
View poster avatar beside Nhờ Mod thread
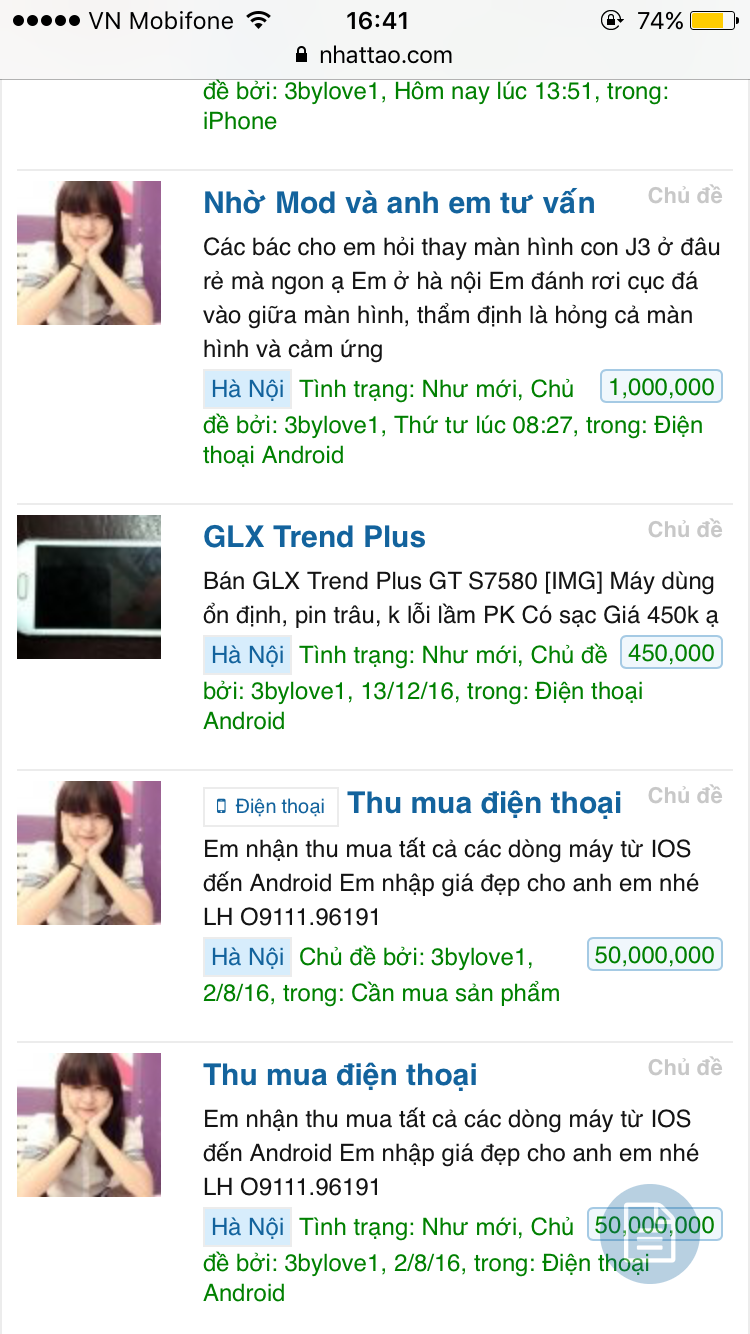[x=89, y=253]
